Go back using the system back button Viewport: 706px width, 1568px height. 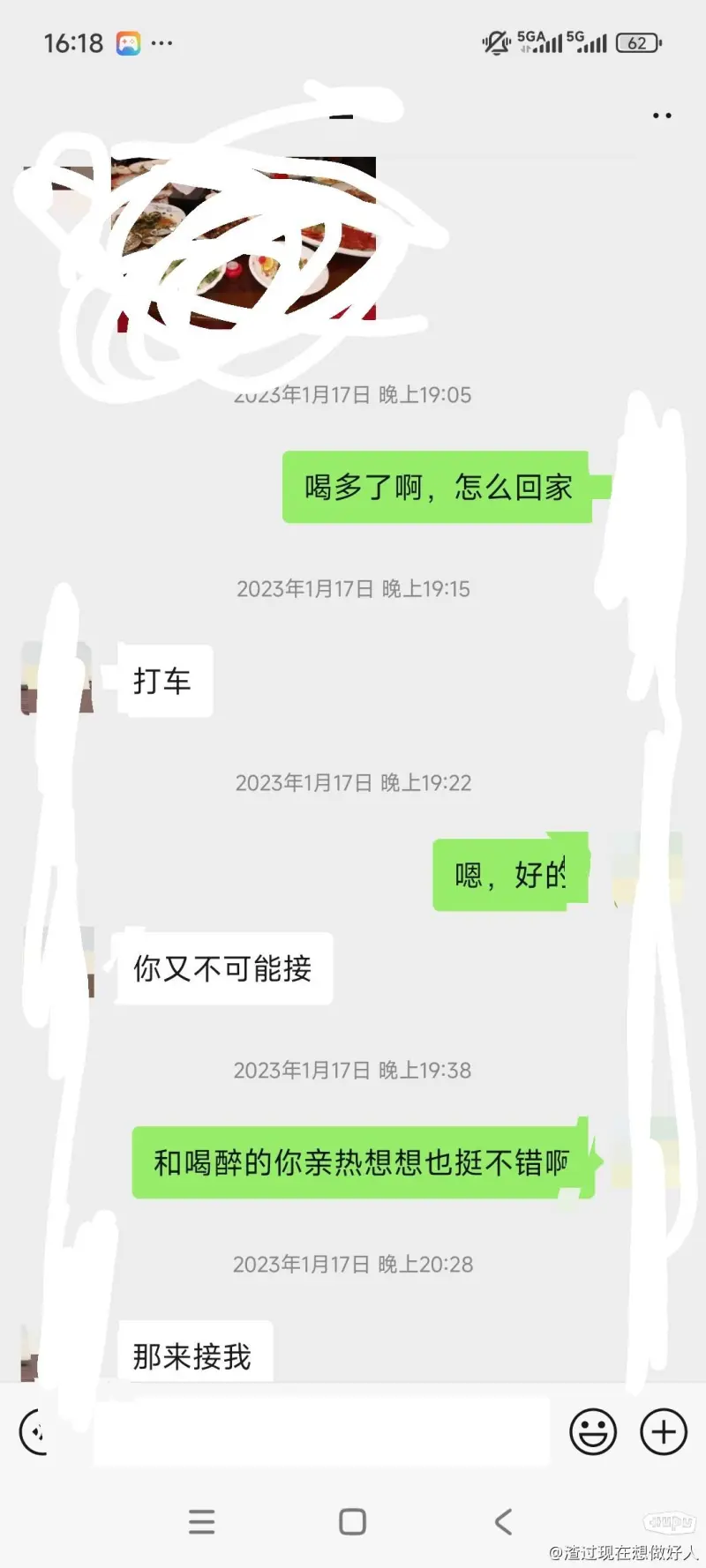tap(503, 1521)
